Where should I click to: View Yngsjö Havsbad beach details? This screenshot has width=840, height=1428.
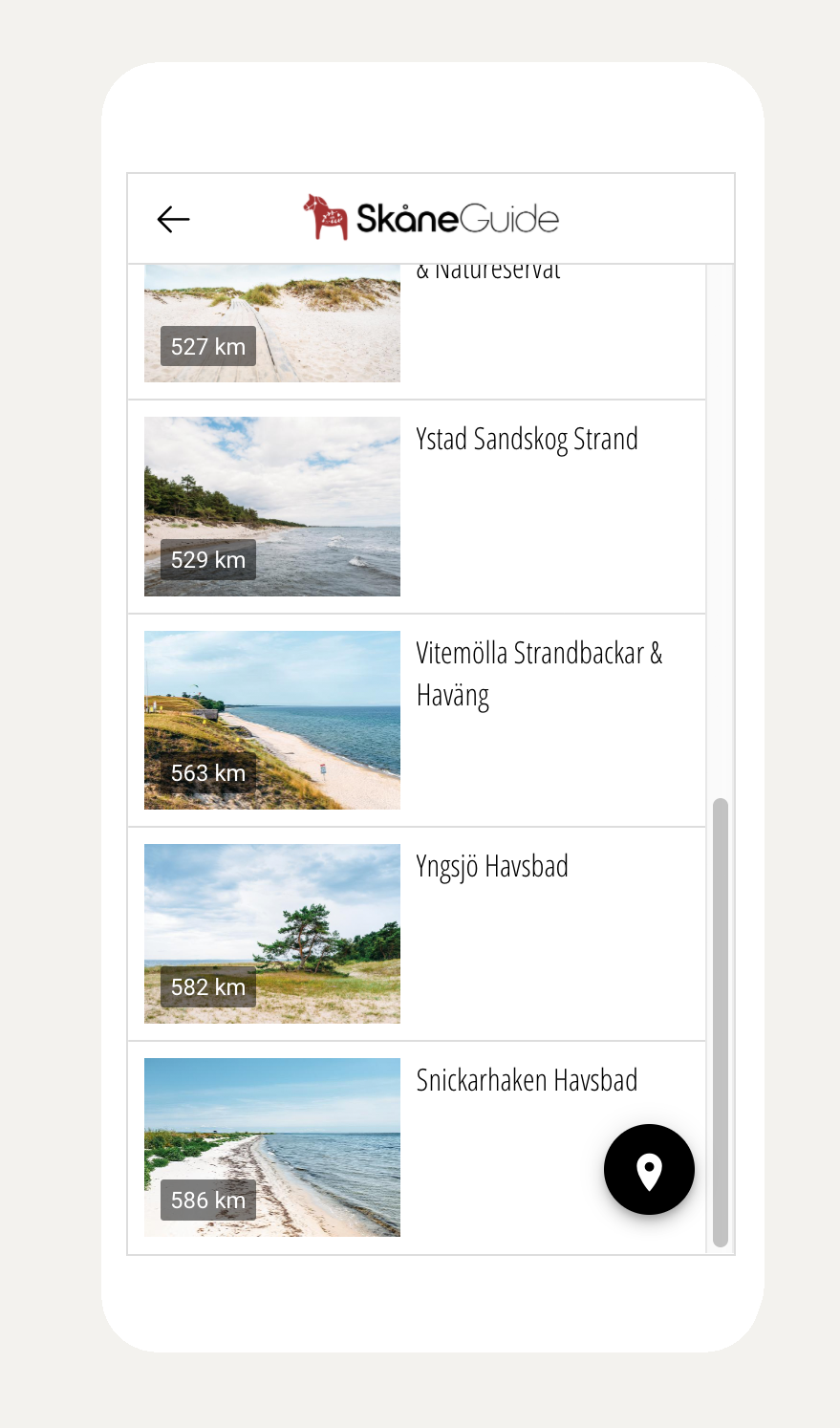(492, 867)
